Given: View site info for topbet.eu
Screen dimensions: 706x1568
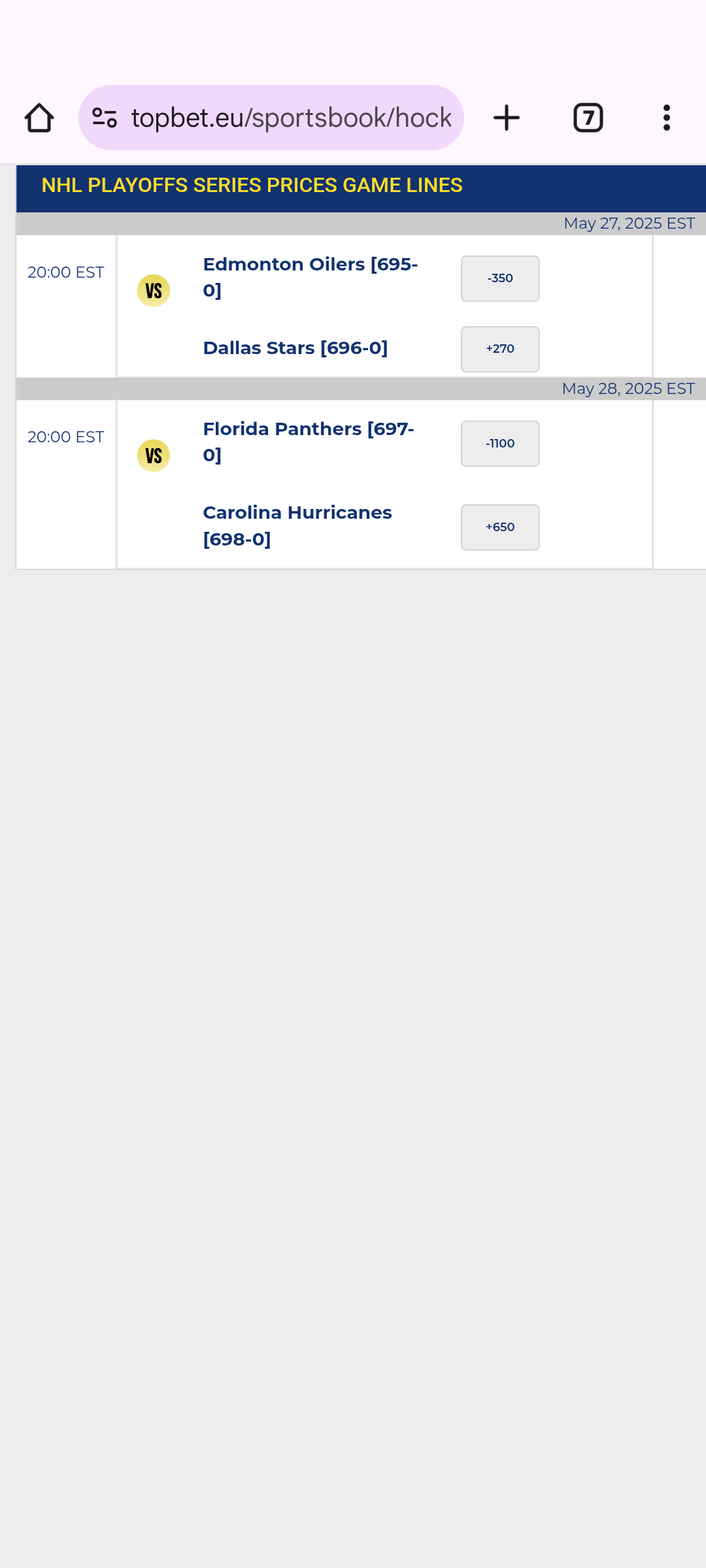Looking at the screenshot, I should coord(105,118).
